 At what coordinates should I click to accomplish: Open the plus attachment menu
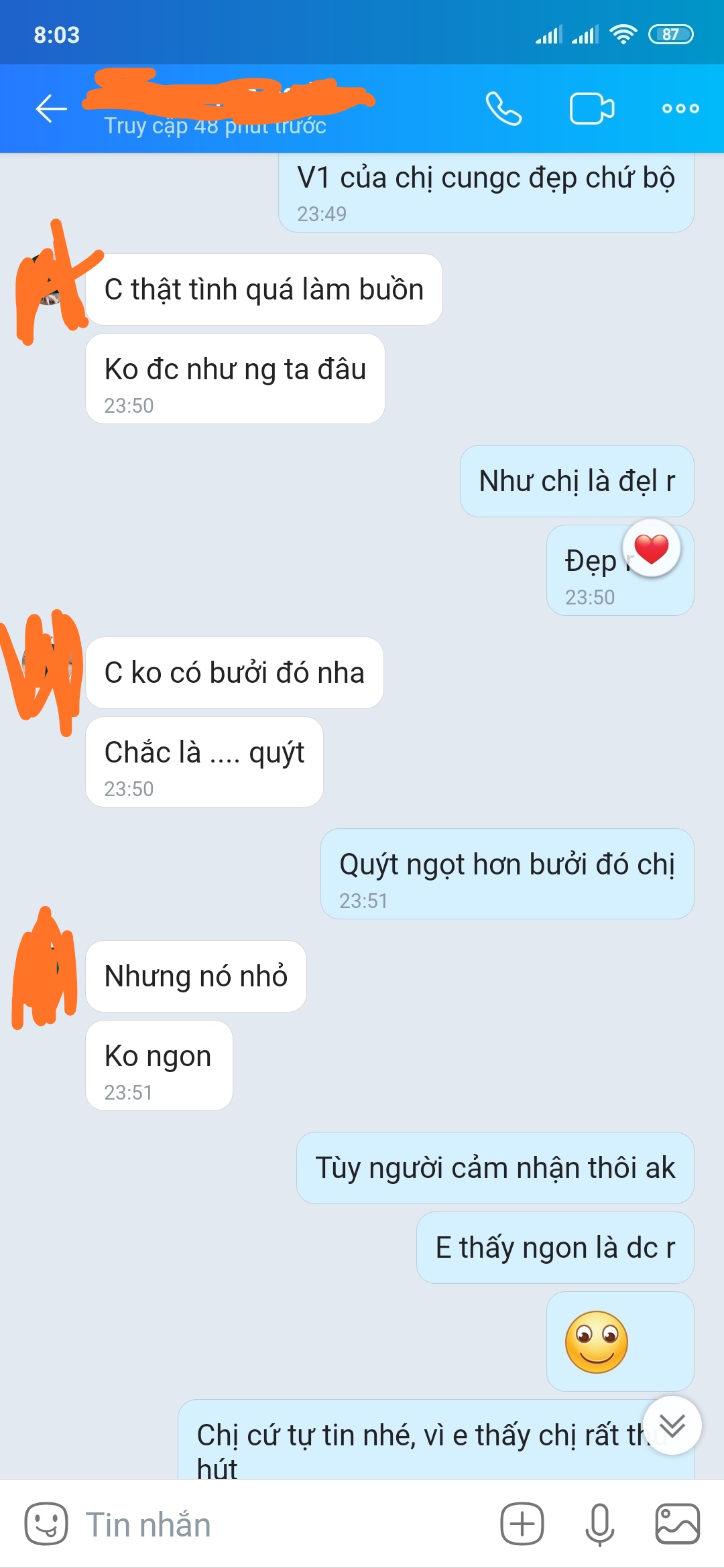522,1524
